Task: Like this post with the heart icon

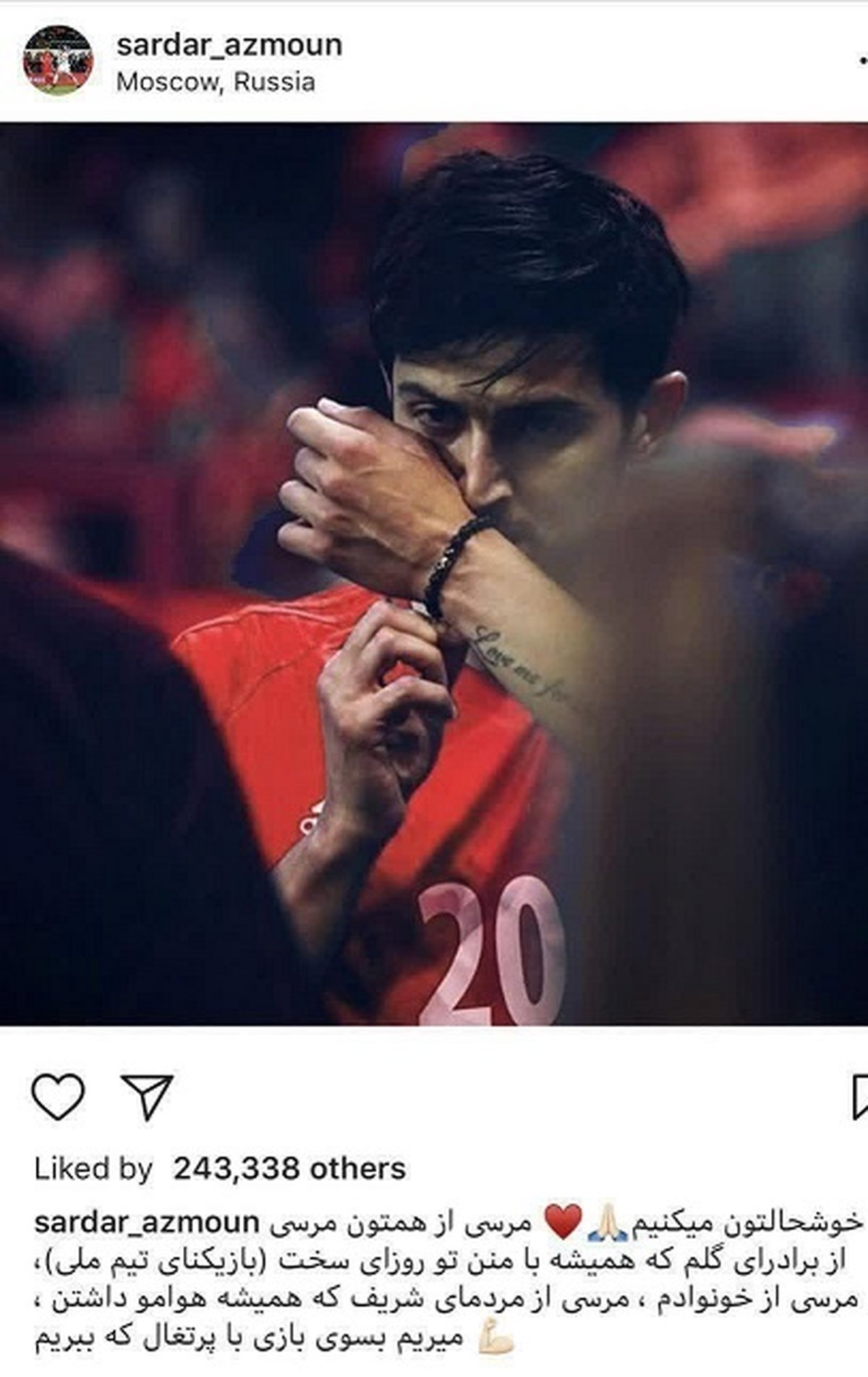Action: point(58,1097)
